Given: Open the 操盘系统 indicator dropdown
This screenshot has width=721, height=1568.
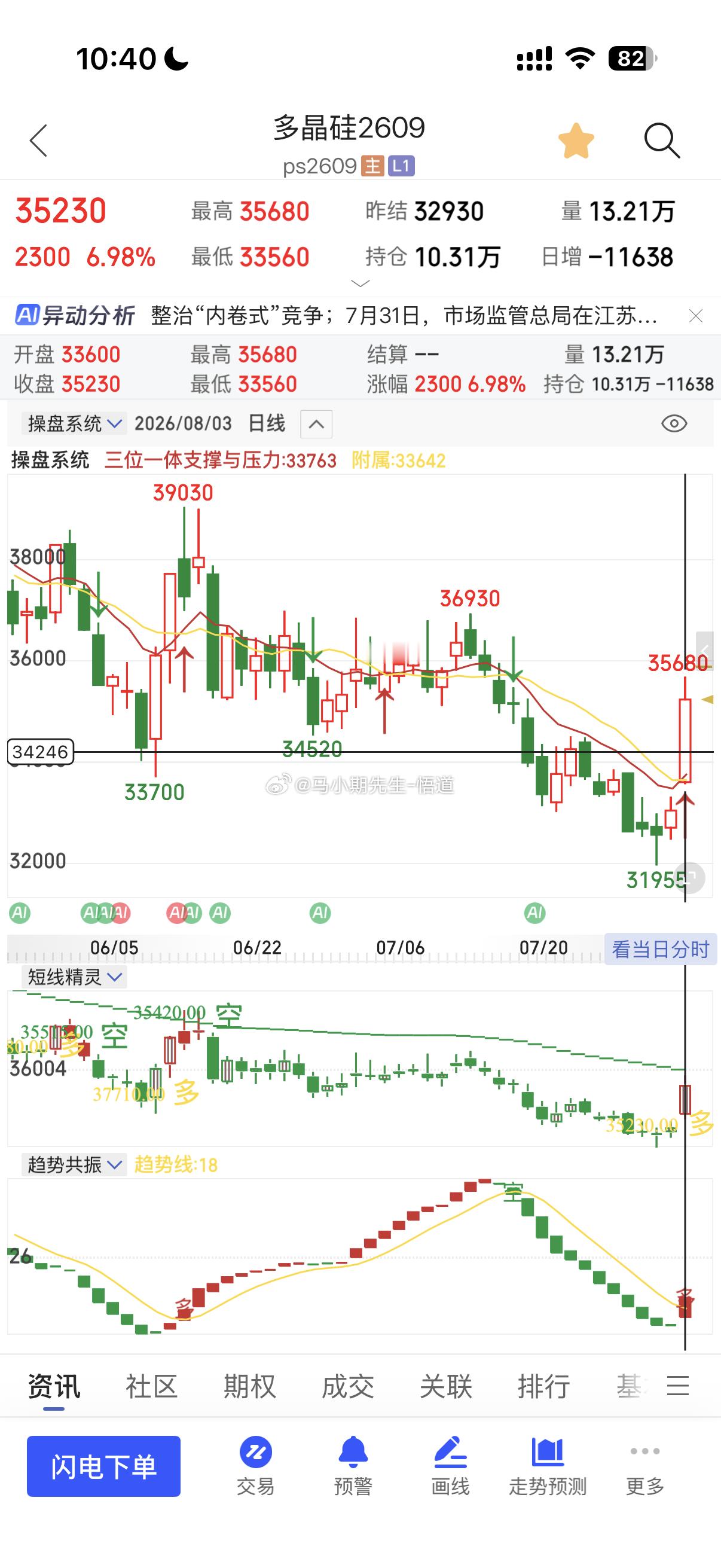Looking at the screenshot, I should (x=74, y=423).
